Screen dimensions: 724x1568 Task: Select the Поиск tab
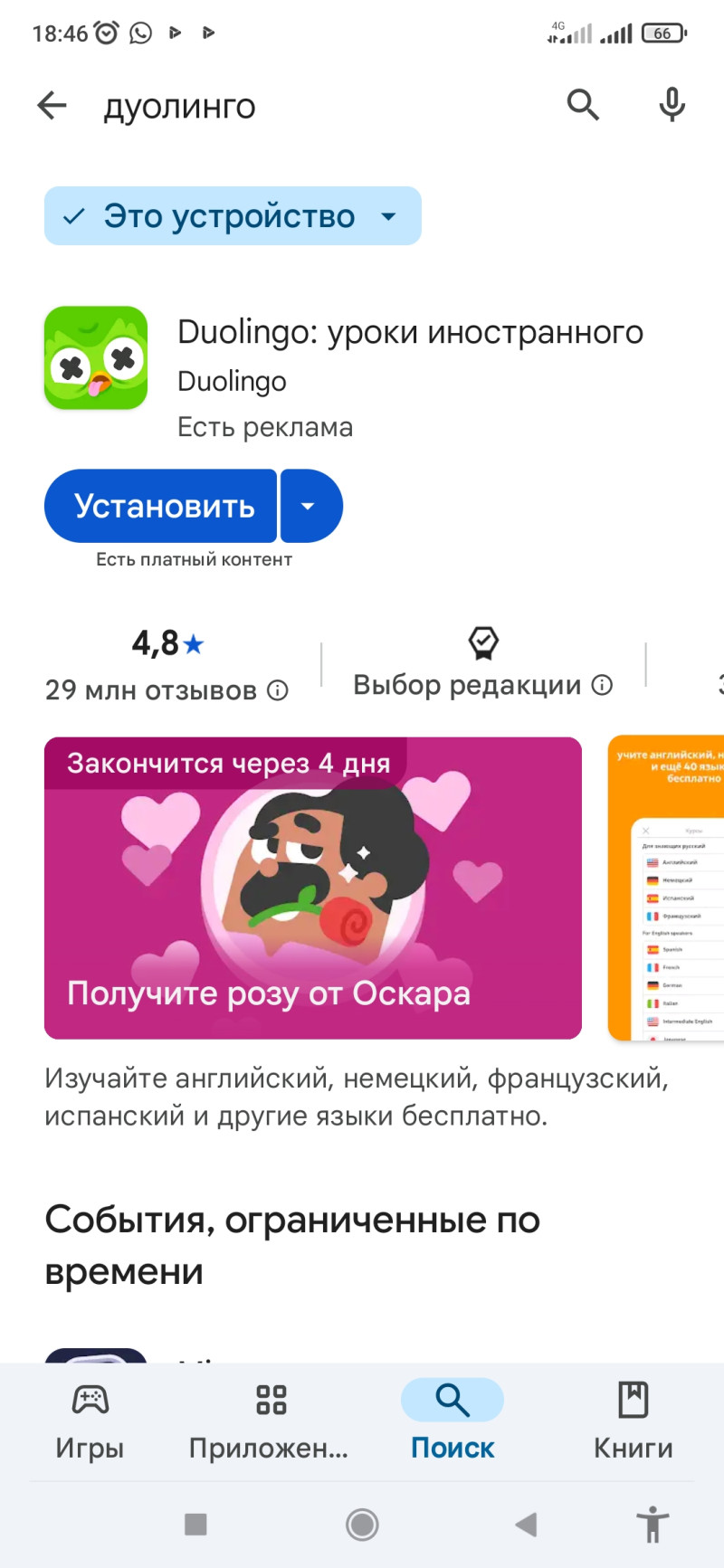(452, 1420)
